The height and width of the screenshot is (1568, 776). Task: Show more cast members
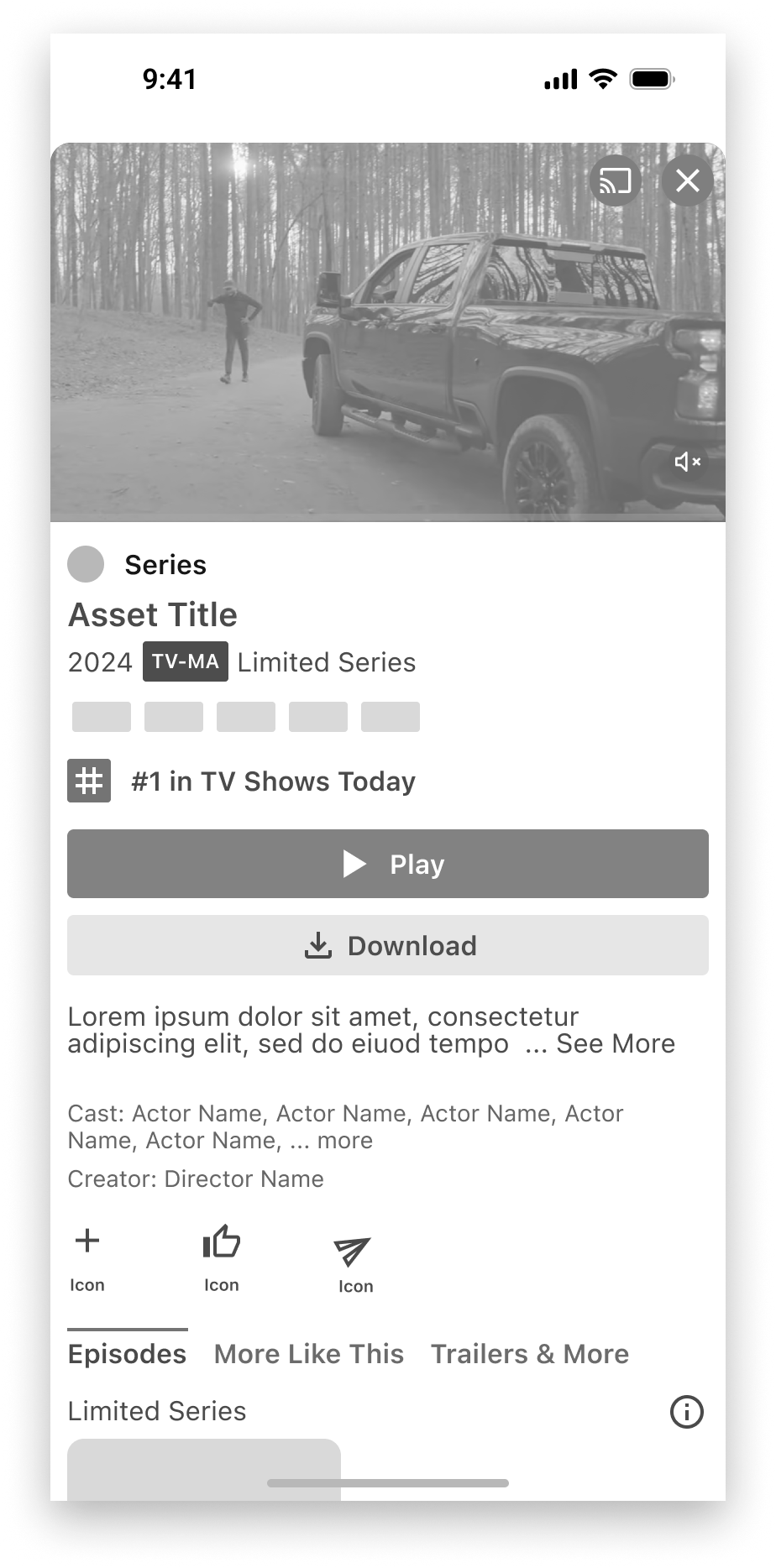coord(344,1140)
